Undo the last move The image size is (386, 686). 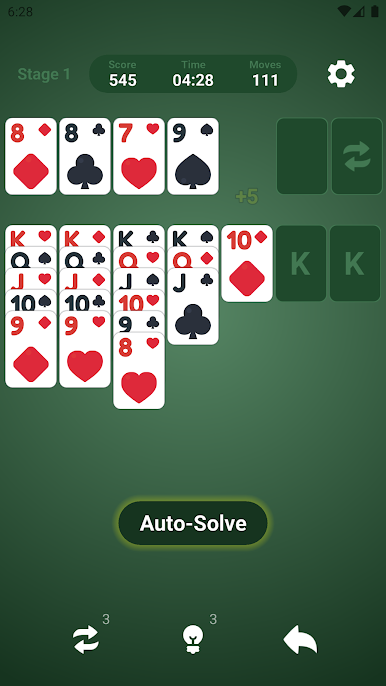[x=300, y=639]
